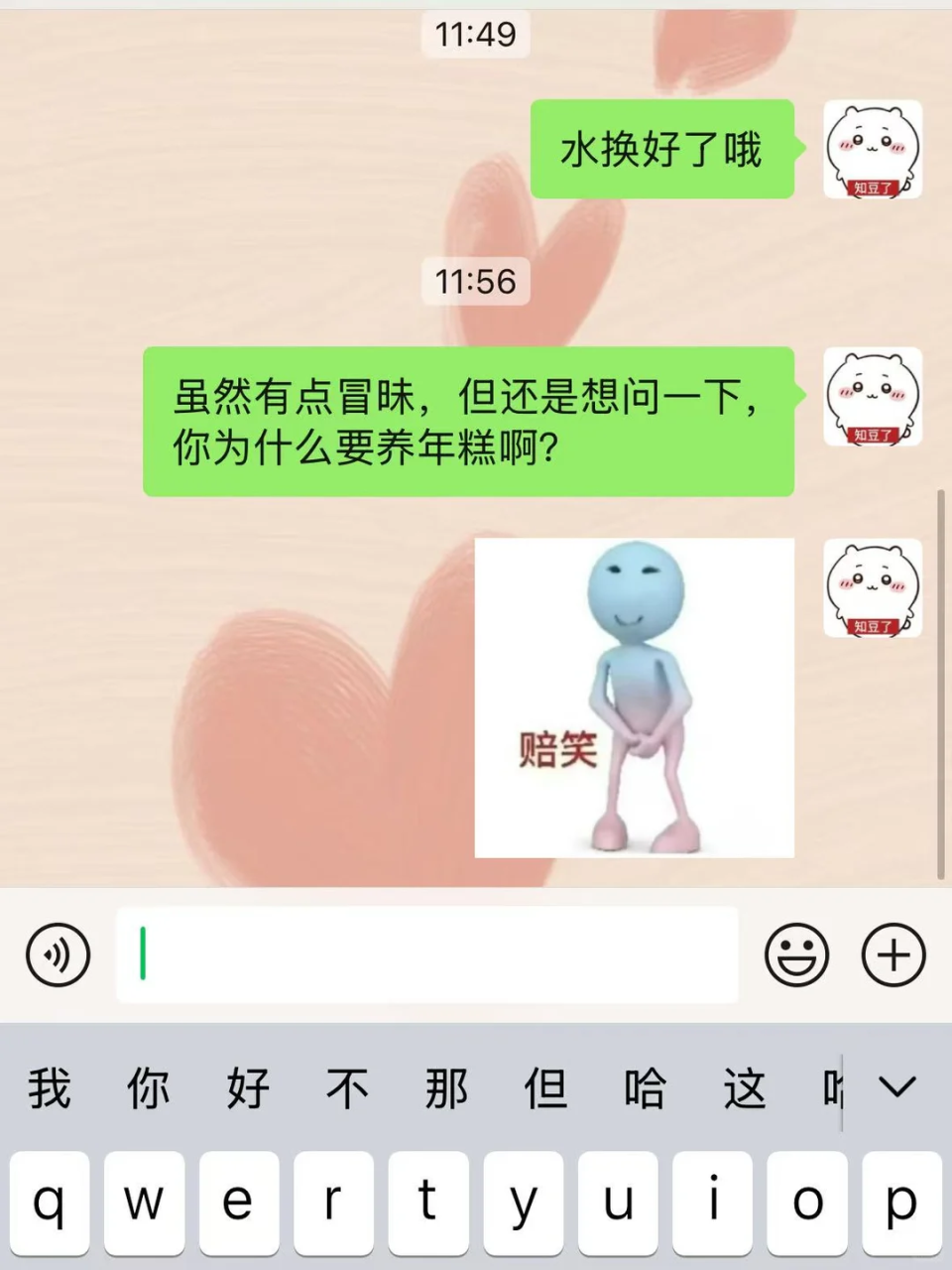Screen dimensions: 952x1270
Task: Switch from keyboard to voice messaging
Action: click(58, 954)
